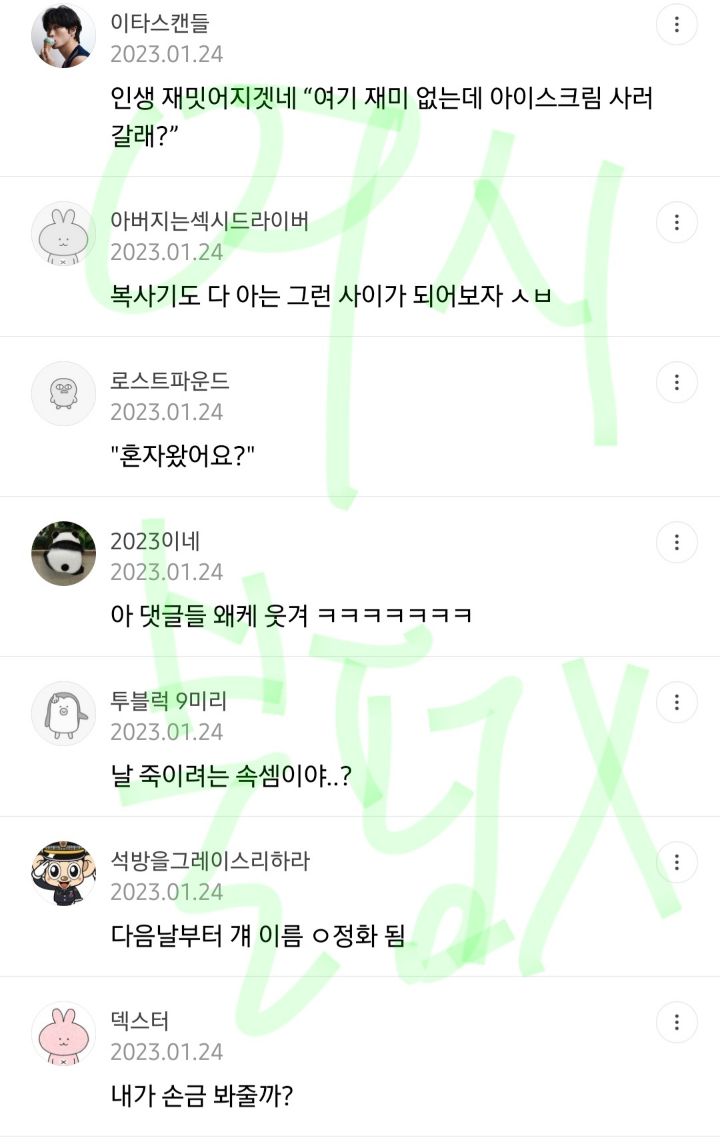720x1144 pixels.
Task: Open the overflow menu on 투블럭 9미리's comment
Action: click(x=676, y=702)
